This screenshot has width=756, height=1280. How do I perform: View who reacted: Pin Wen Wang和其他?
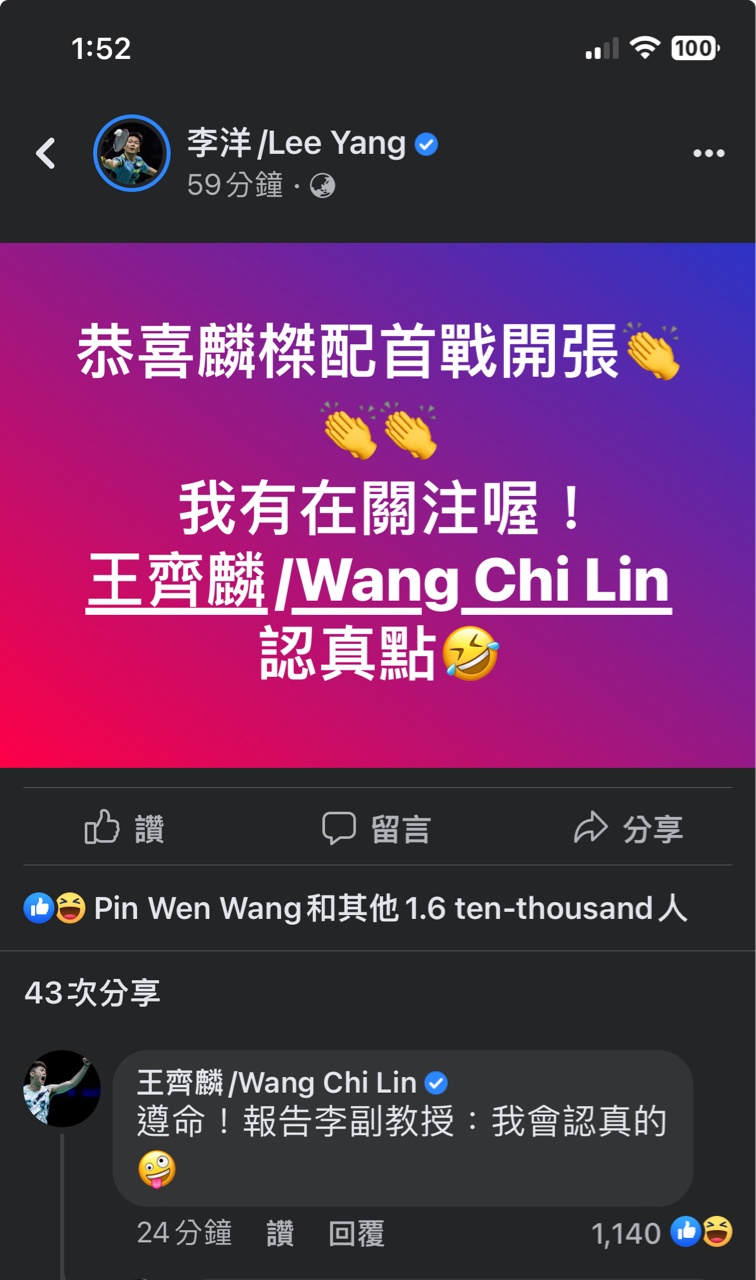point(355,908)
